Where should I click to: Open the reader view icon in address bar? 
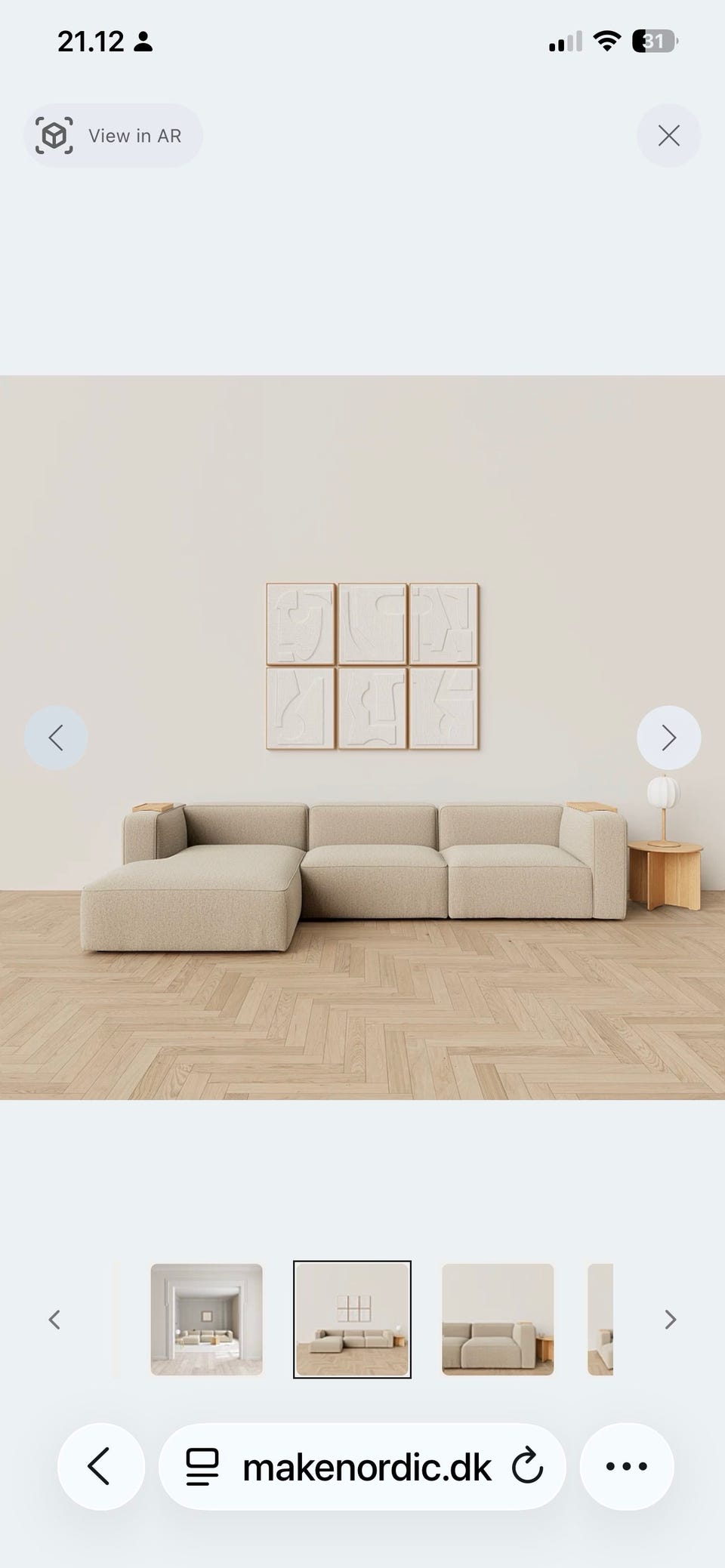tap(200, 1465)
